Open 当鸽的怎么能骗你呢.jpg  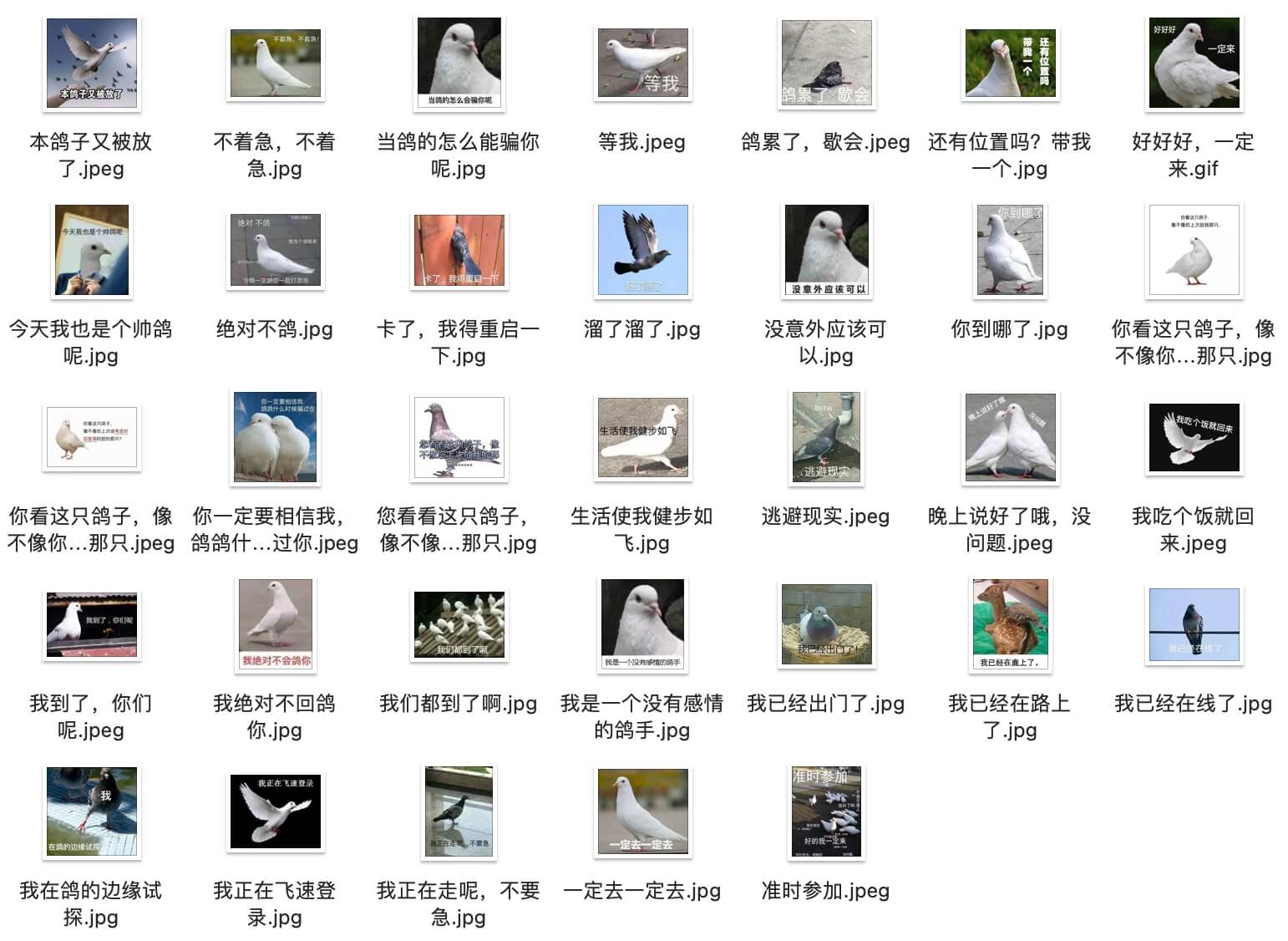click(459, 64)
